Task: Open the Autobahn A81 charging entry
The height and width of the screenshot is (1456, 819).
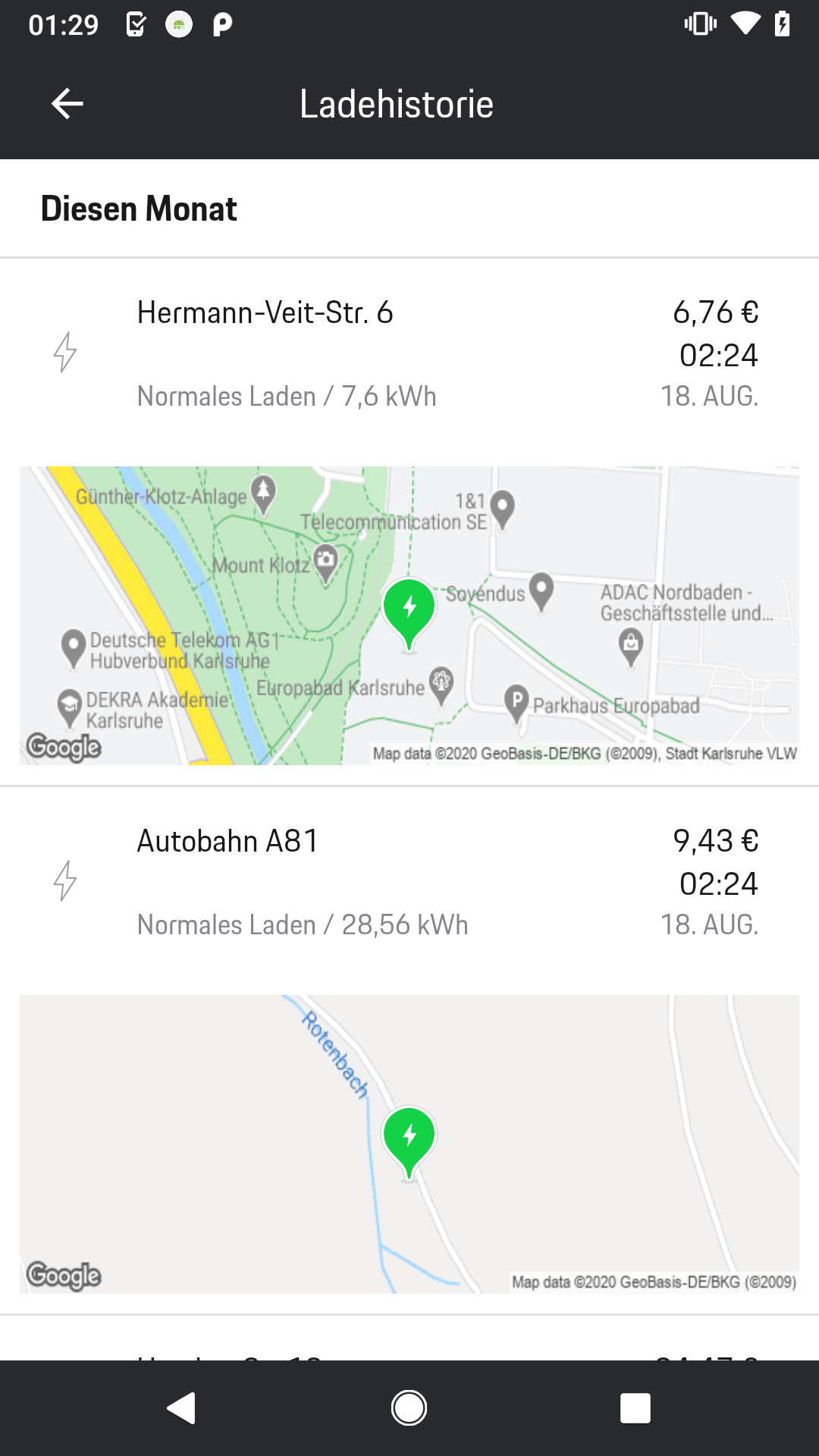Action: (x=409, y=882)
